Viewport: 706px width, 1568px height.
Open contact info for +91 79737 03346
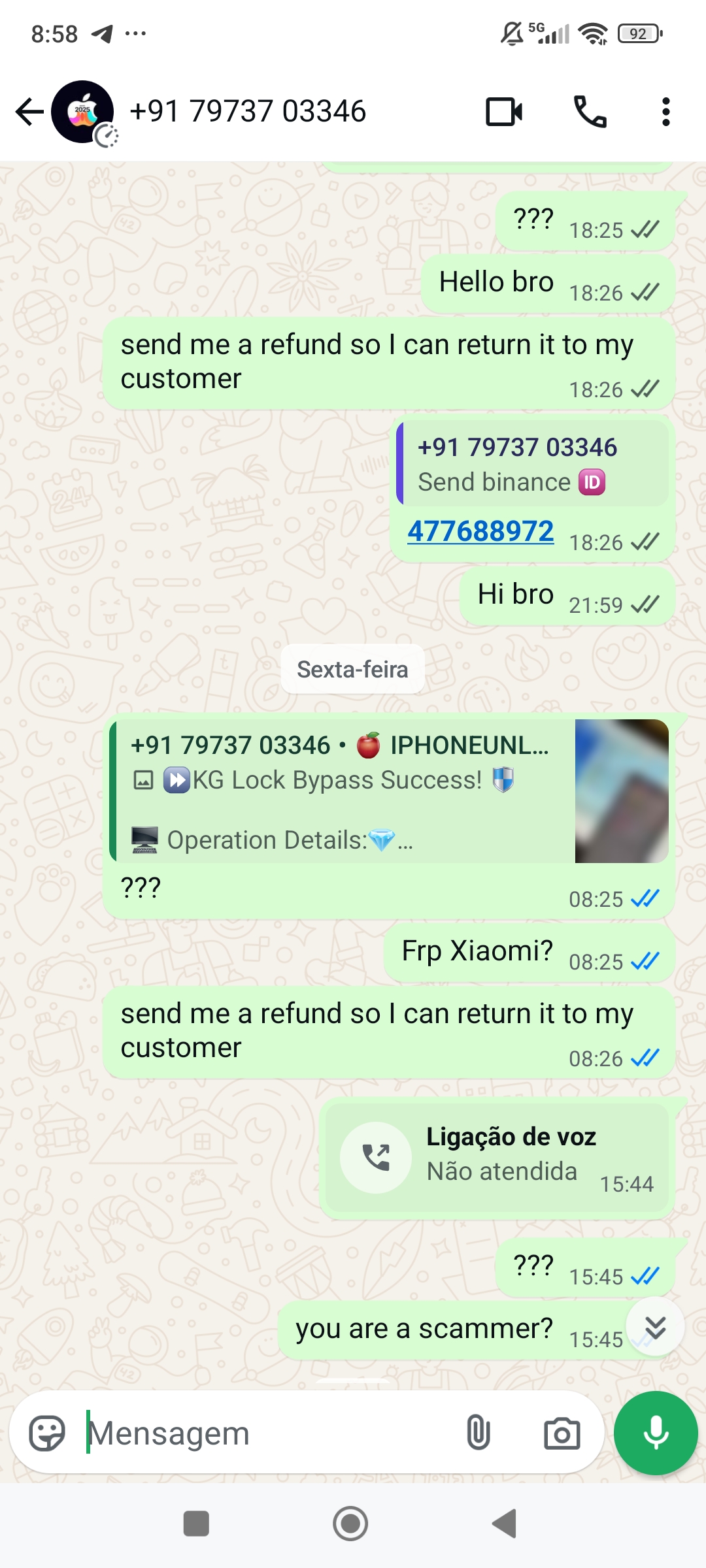pyautogui.click(x=247, y=112)
